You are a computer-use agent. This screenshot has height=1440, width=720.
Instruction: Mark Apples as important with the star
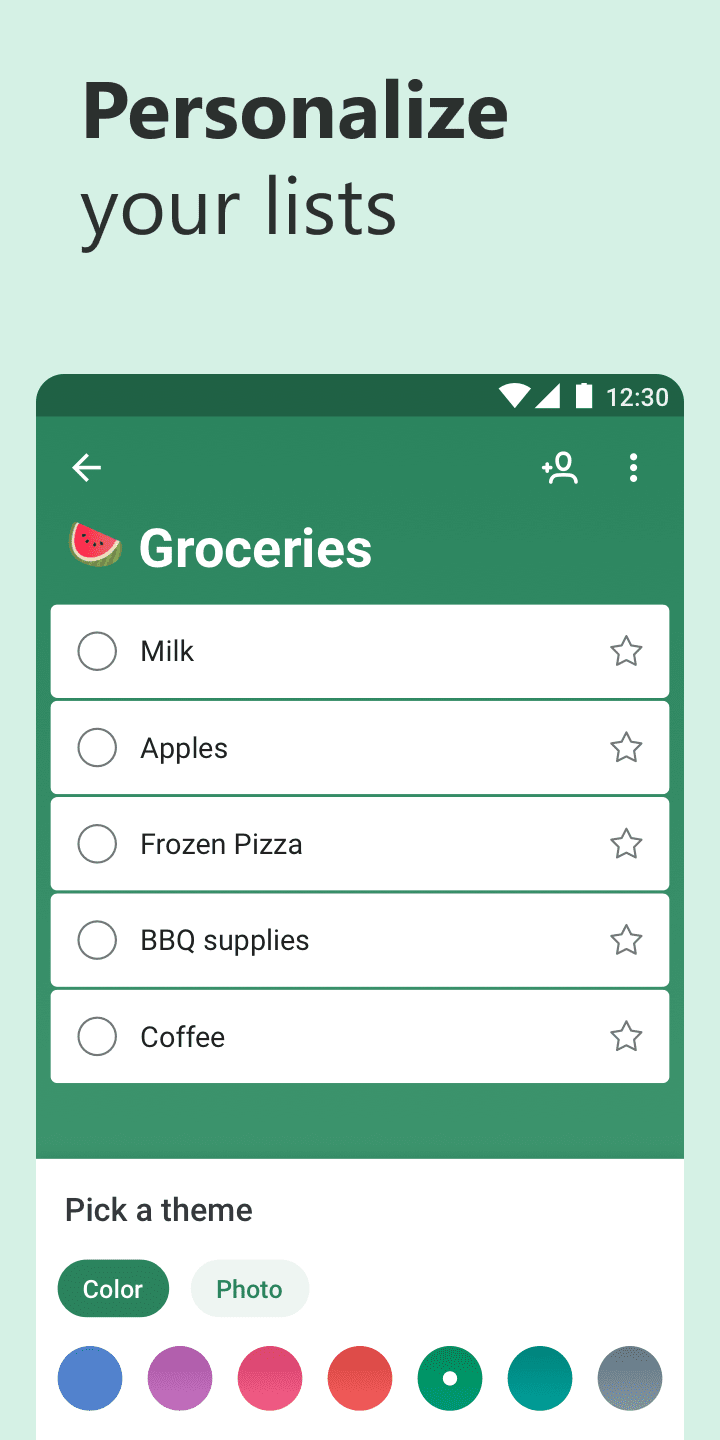coord(626,747)
